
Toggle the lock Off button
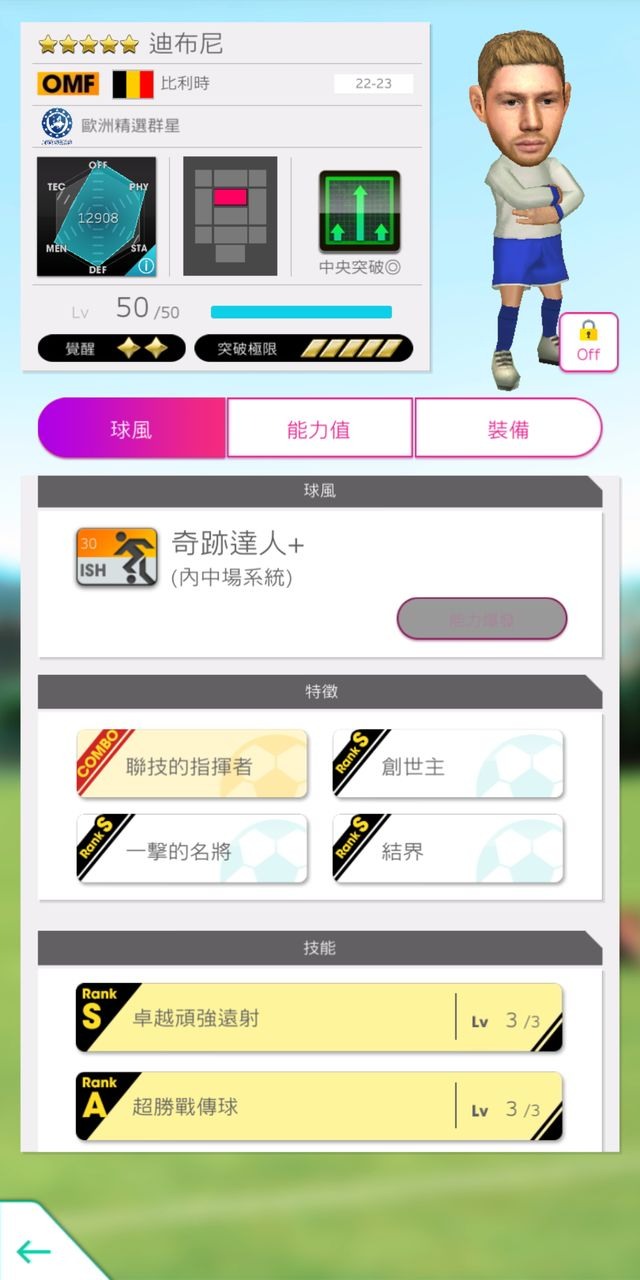pos(588,343)
